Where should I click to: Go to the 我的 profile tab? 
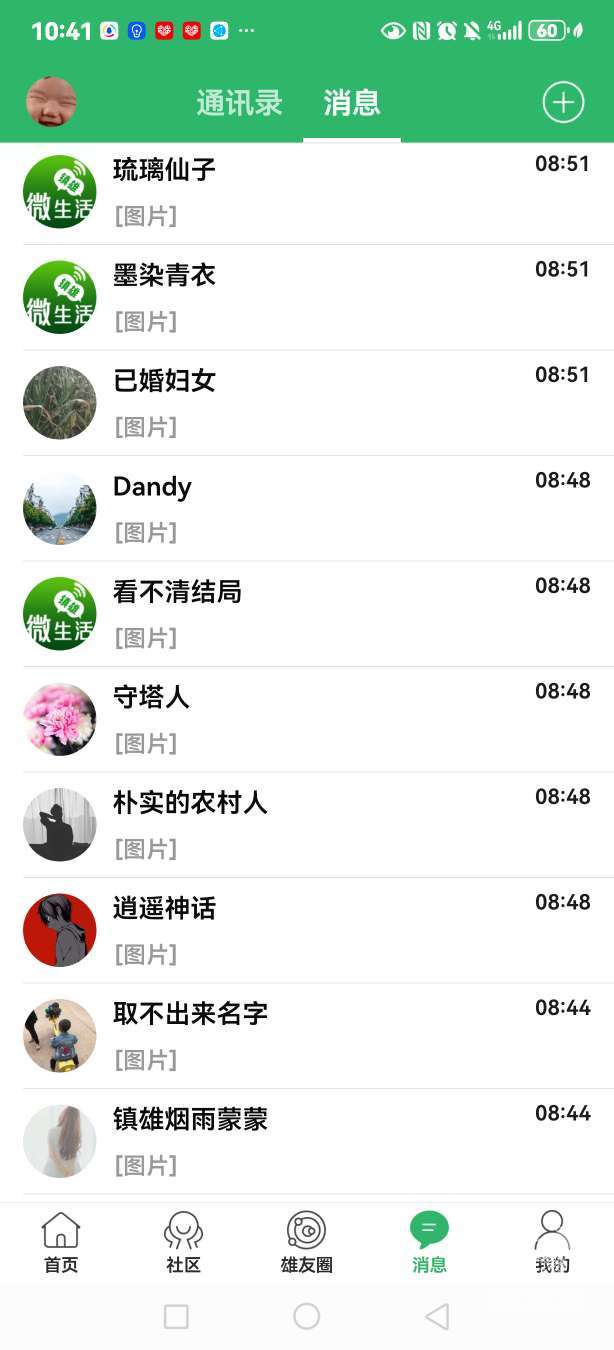point(552,1243)
